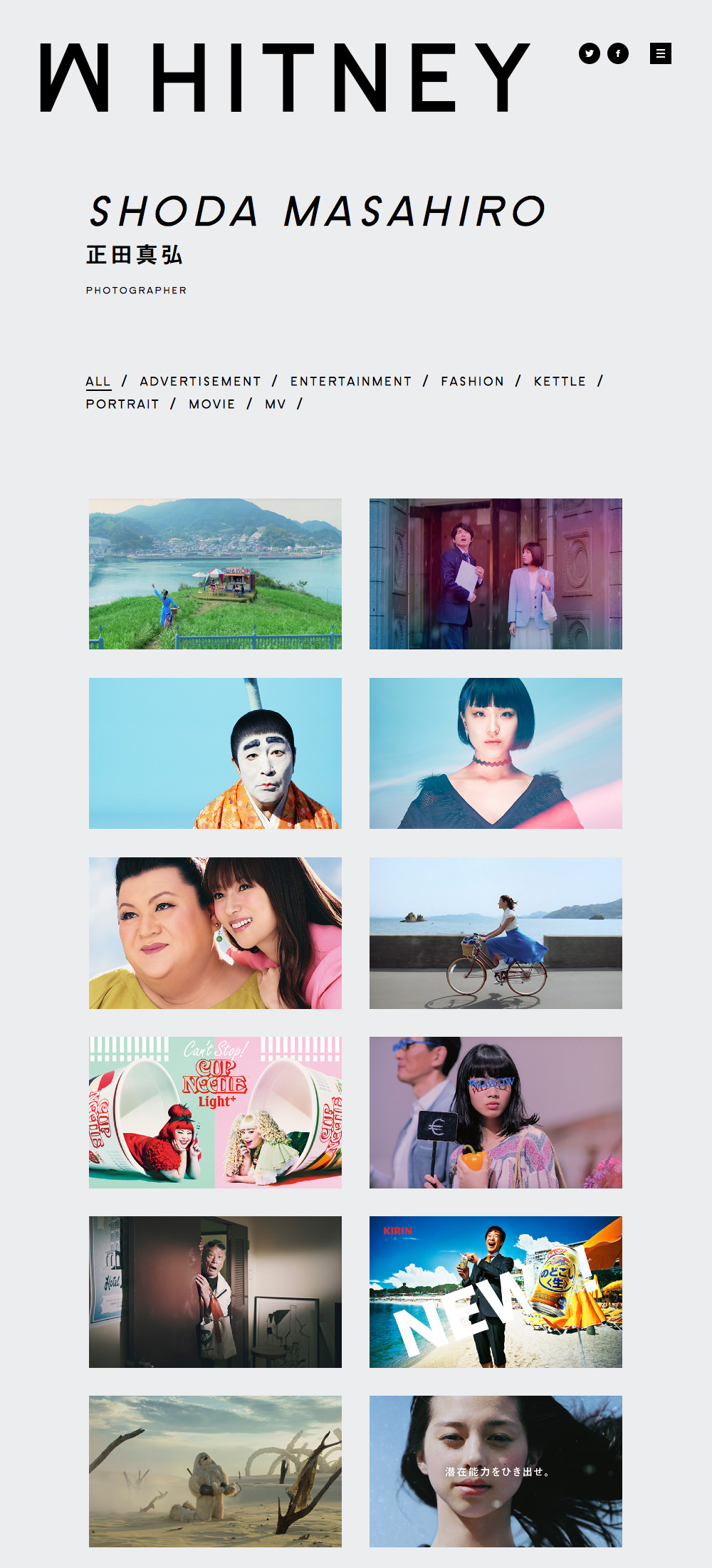Image resolution: width=712 pixels, height=1568 pixels.
Task: View the Cup Noodle Light+ work
Action: pyautogui.click(x=215, y=1112)
